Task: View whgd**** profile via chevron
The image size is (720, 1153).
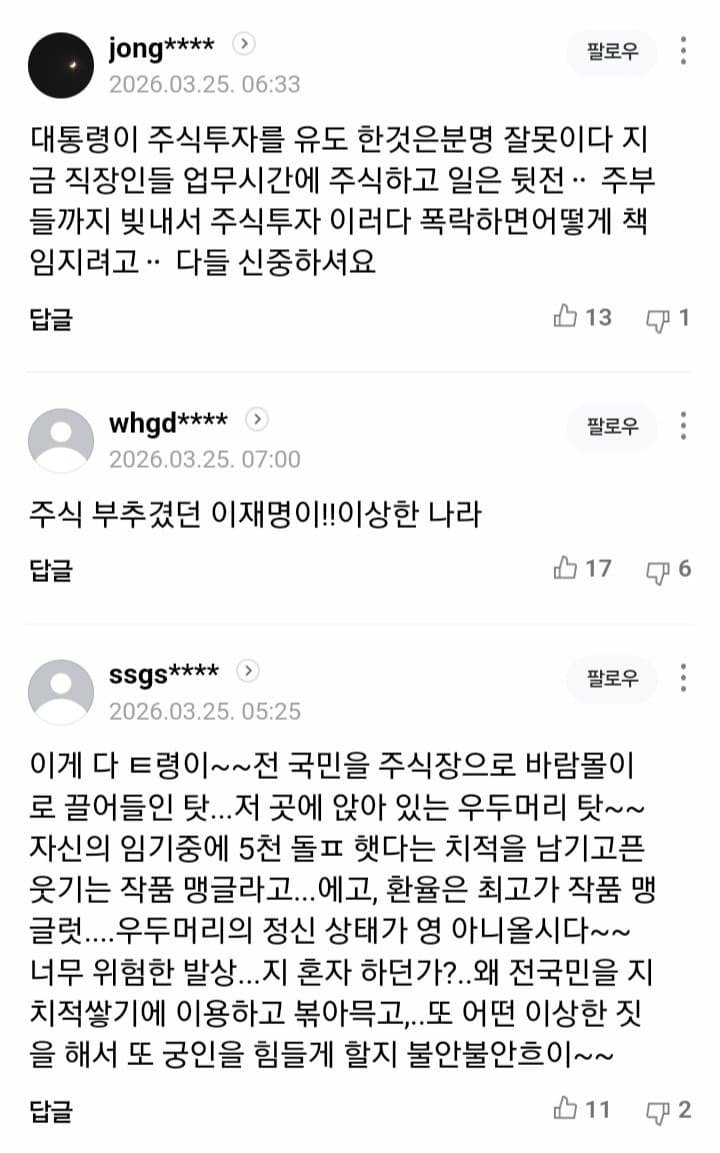Action: tap(257, 419)
